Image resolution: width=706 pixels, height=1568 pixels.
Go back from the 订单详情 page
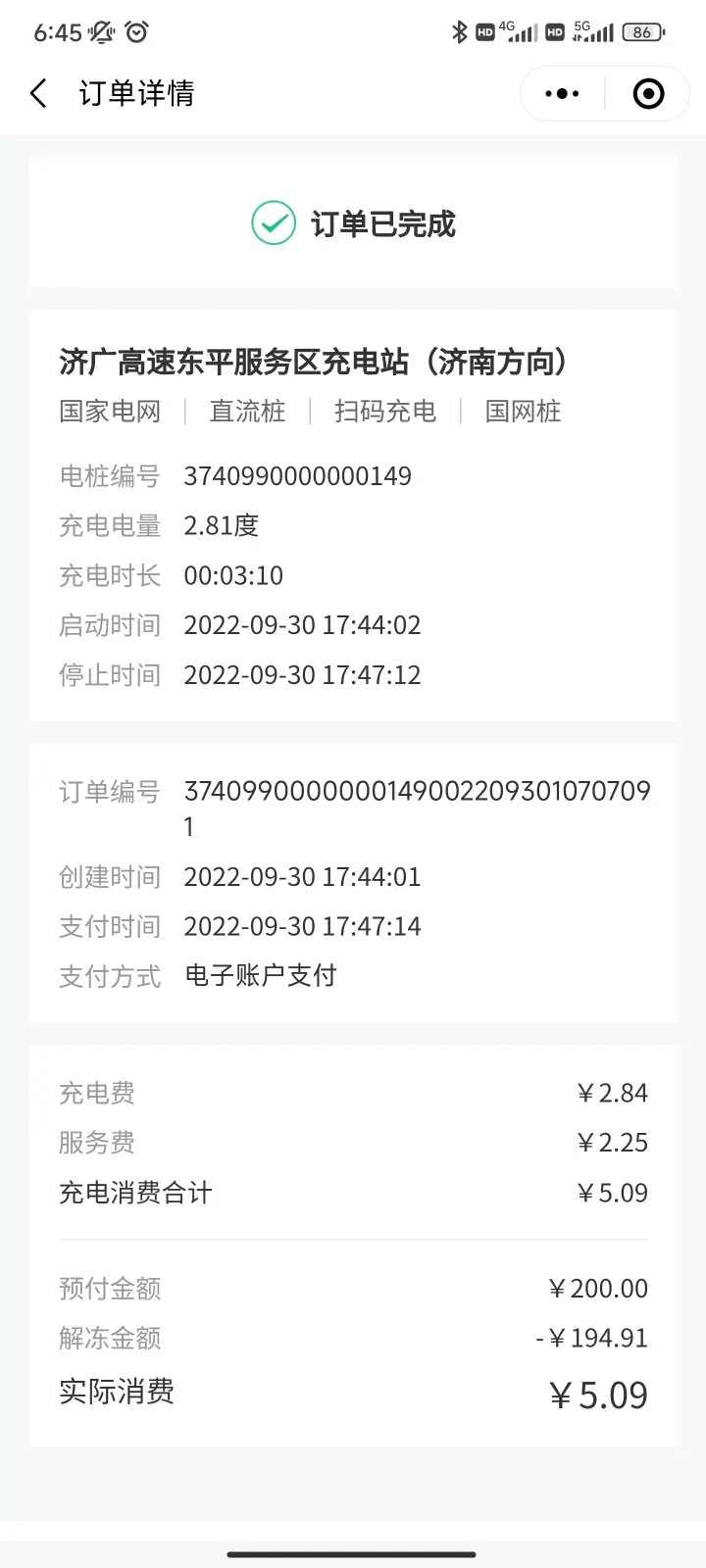pos(39,94)
